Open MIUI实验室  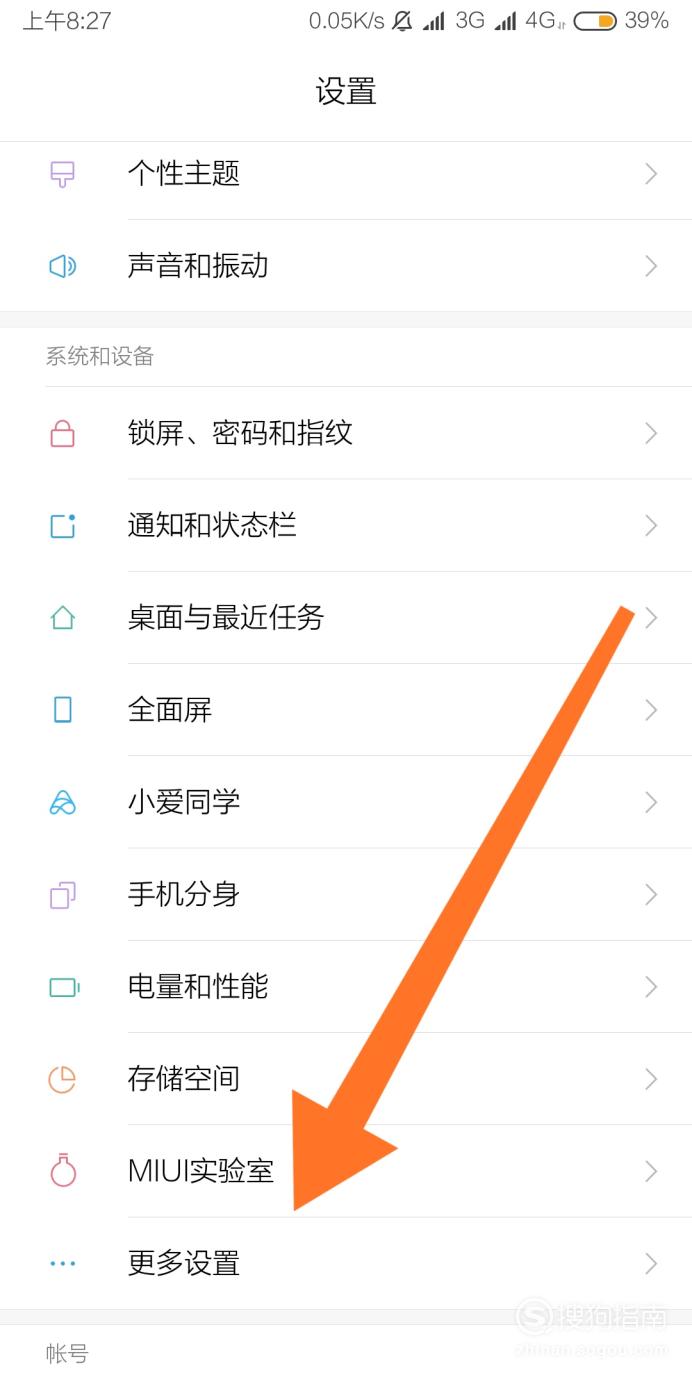click(346, 1171)
